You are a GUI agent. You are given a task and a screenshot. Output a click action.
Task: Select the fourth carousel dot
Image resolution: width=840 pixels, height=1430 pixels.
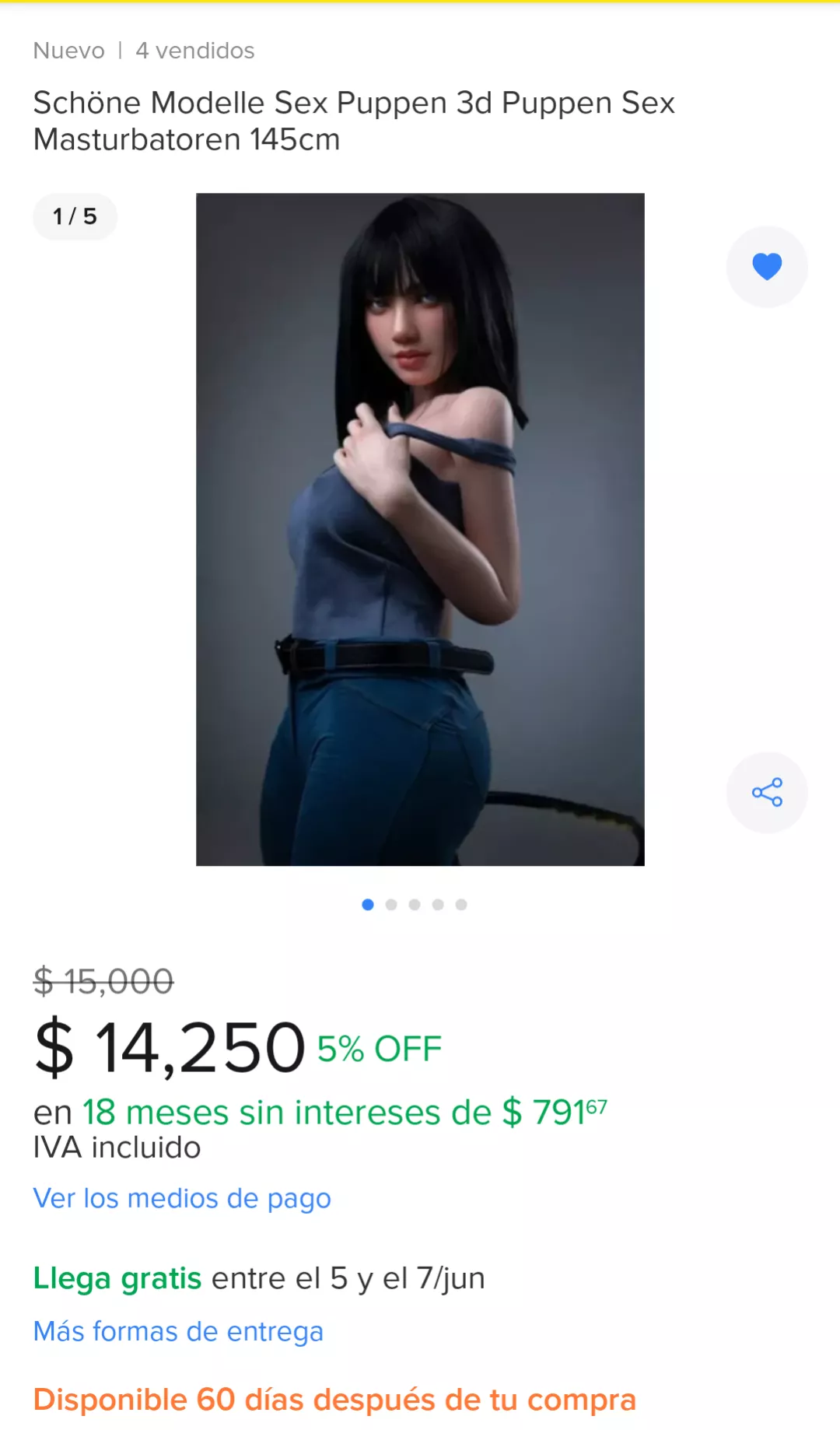coord(439,905)
